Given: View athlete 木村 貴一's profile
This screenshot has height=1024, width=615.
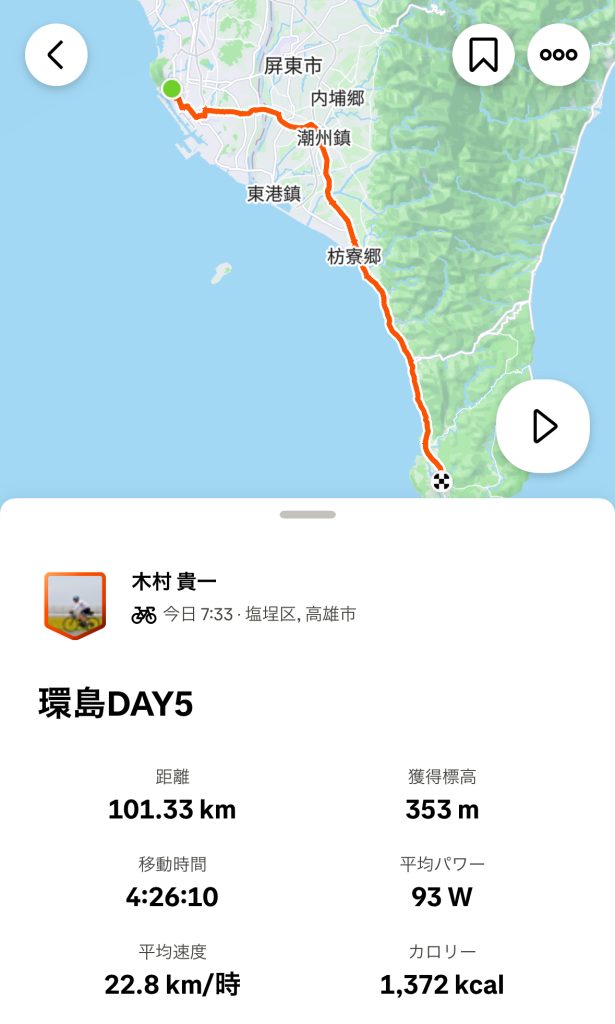Looking at the screenshot, I should coord(174,581).
